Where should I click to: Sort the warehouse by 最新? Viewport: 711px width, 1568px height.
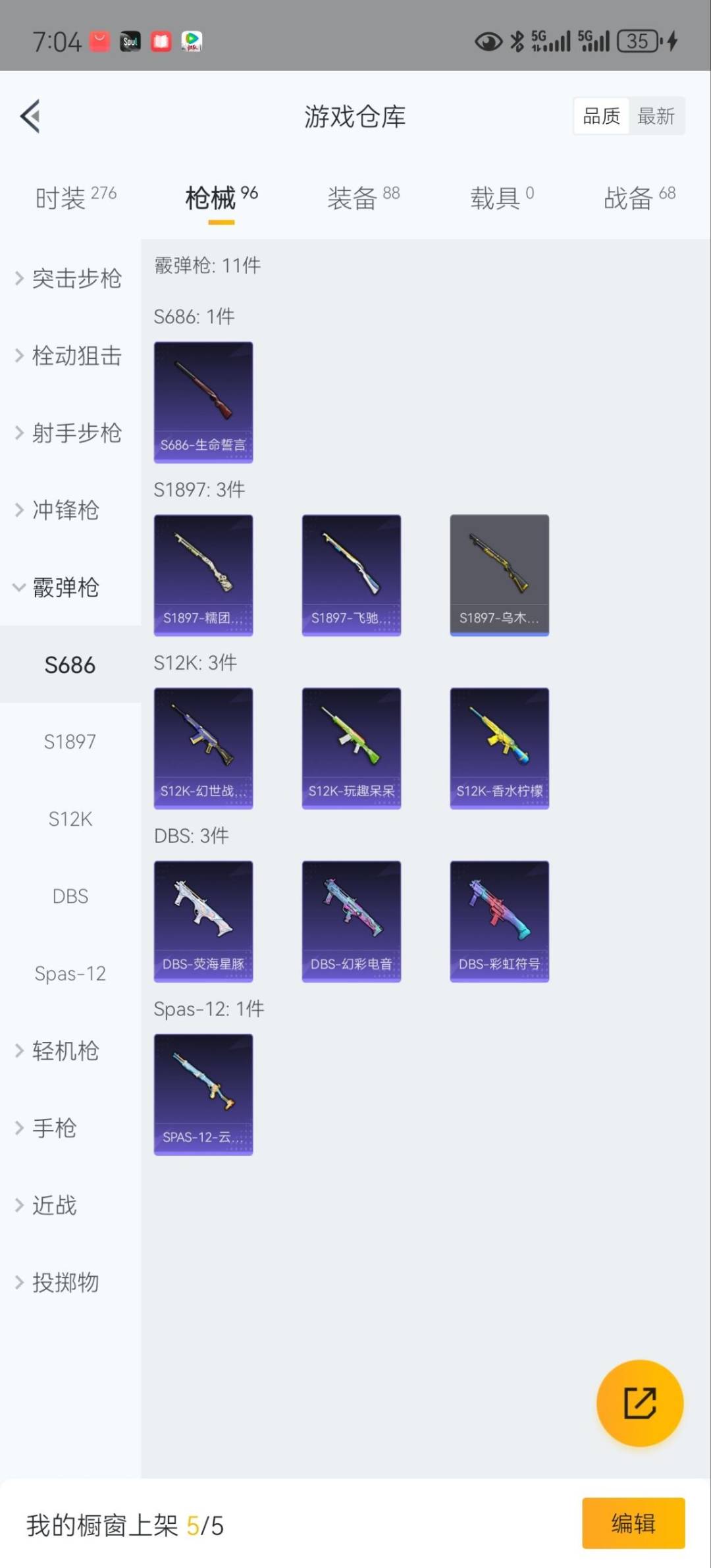[656, 117]
